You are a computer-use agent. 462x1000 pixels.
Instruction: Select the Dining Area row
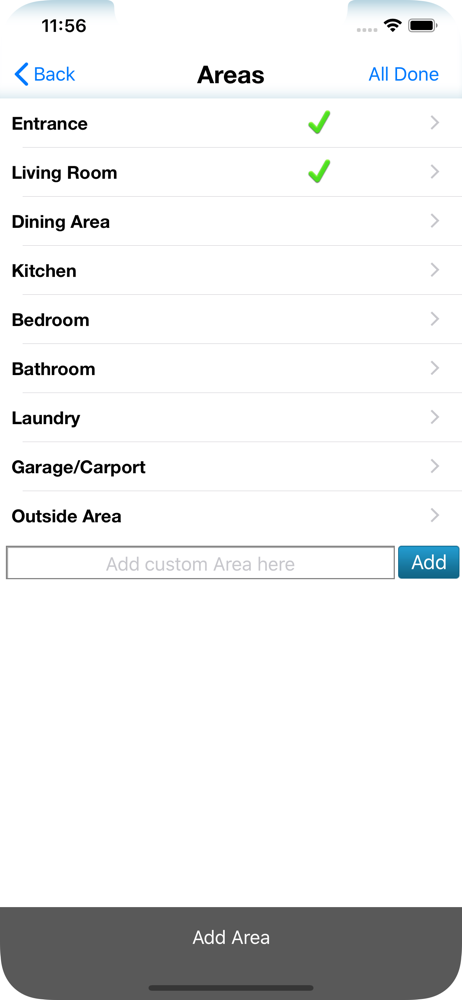[x=231, y=221]
